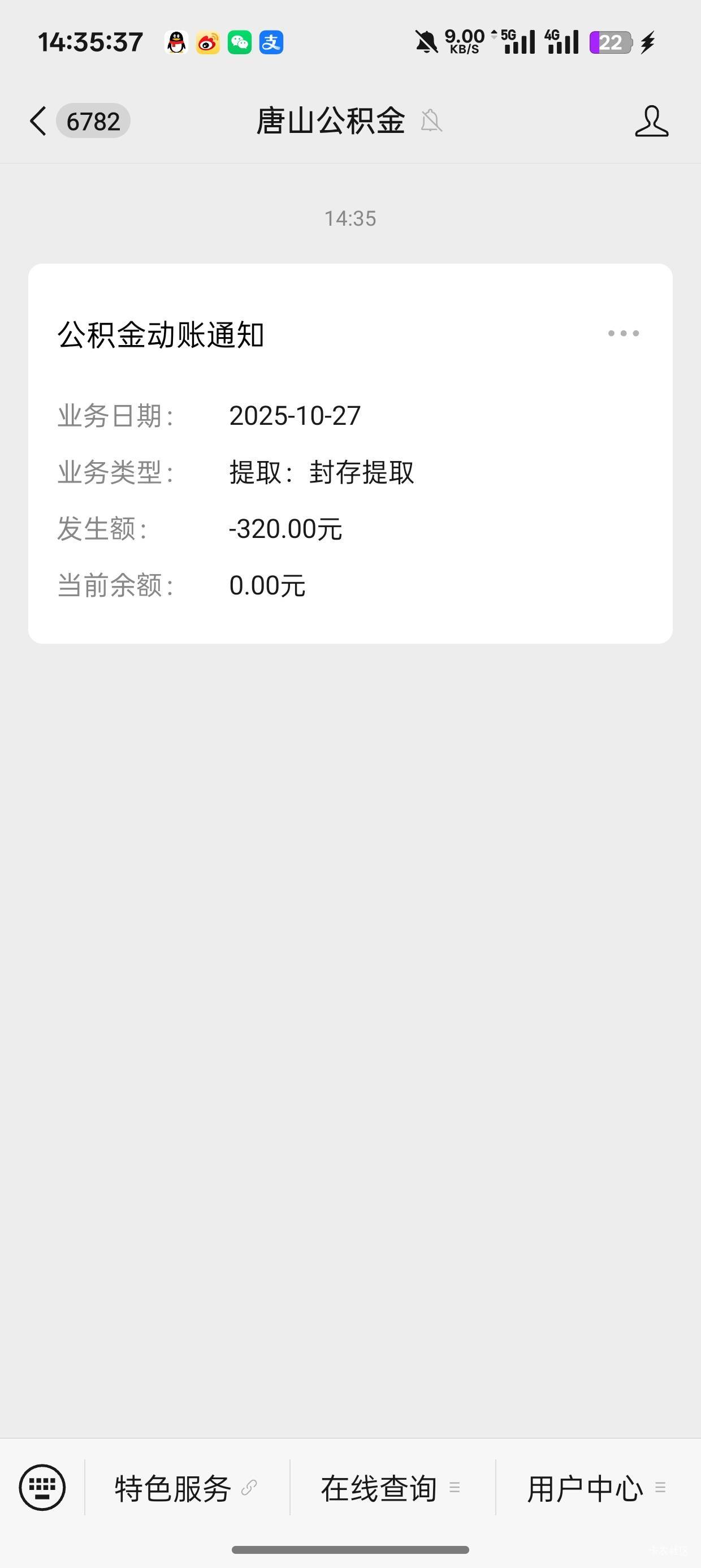The width and height of the screenshot is (701, 1568).
Task: Open the three-dot menu on the notice card
Action: tap(623, 333)
